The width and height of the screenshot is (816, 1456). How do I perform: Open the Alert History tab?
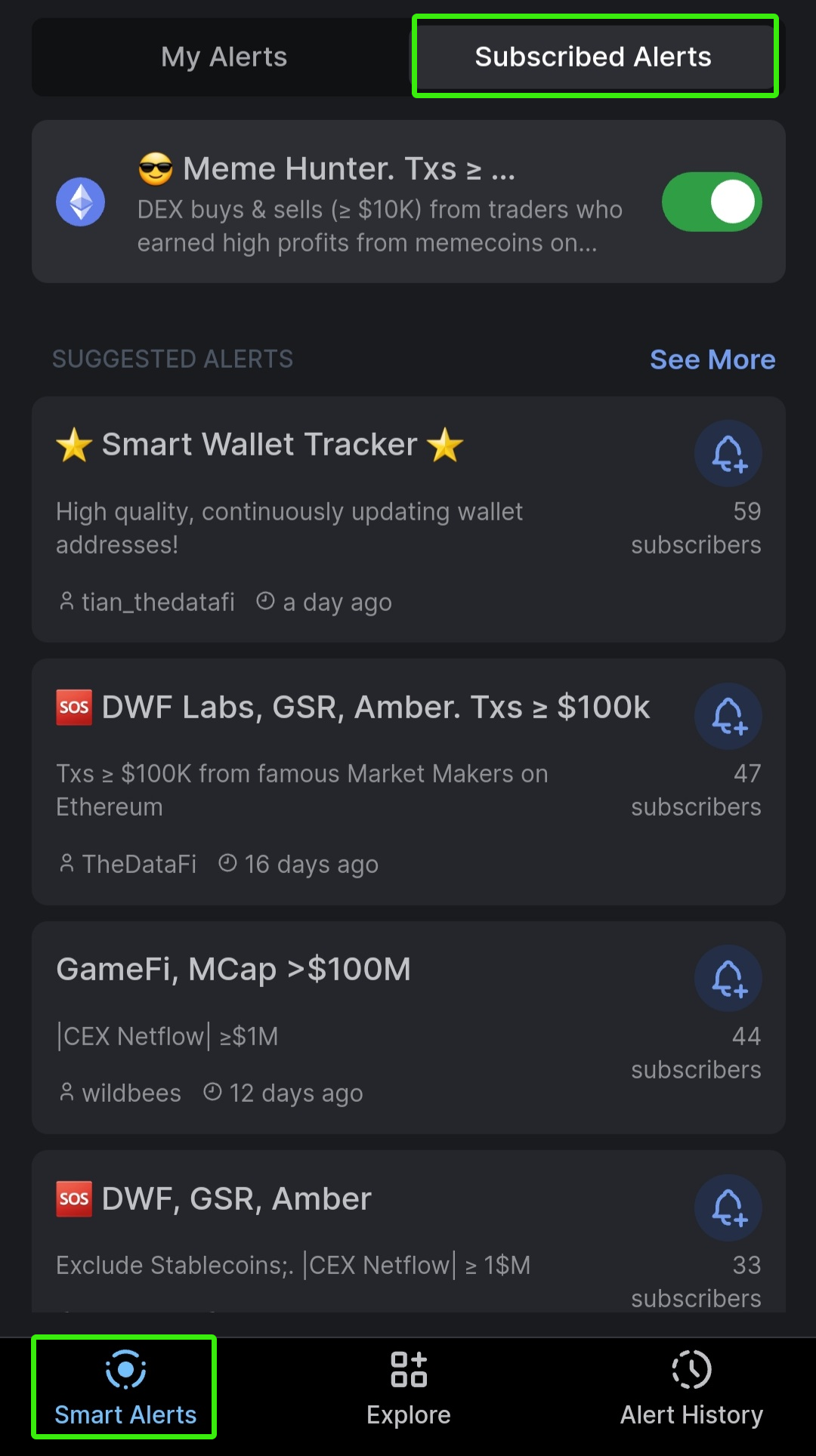tap(691, 1388)
